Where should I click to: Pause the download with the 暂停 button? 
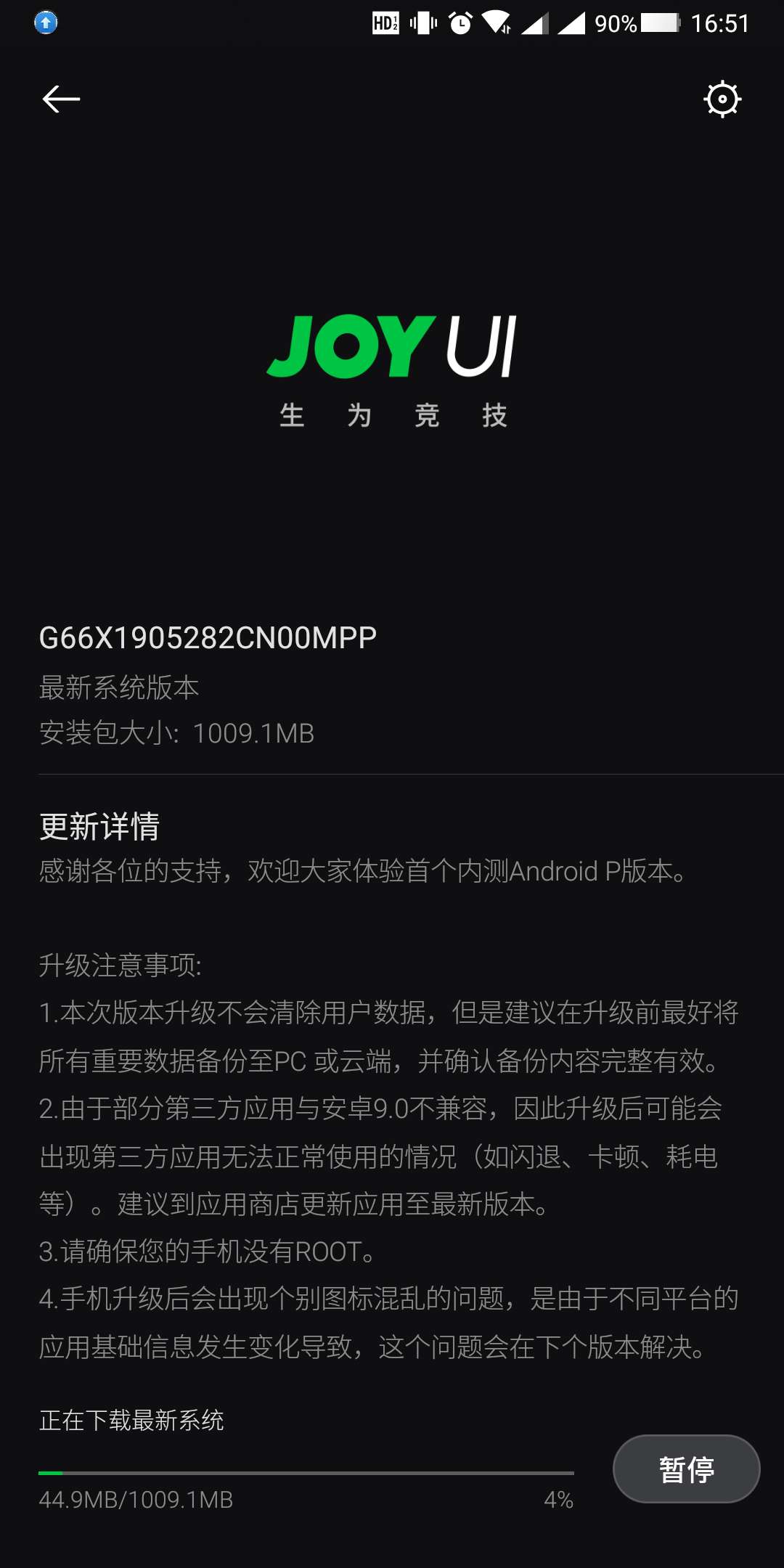[x=686, y=1469]
